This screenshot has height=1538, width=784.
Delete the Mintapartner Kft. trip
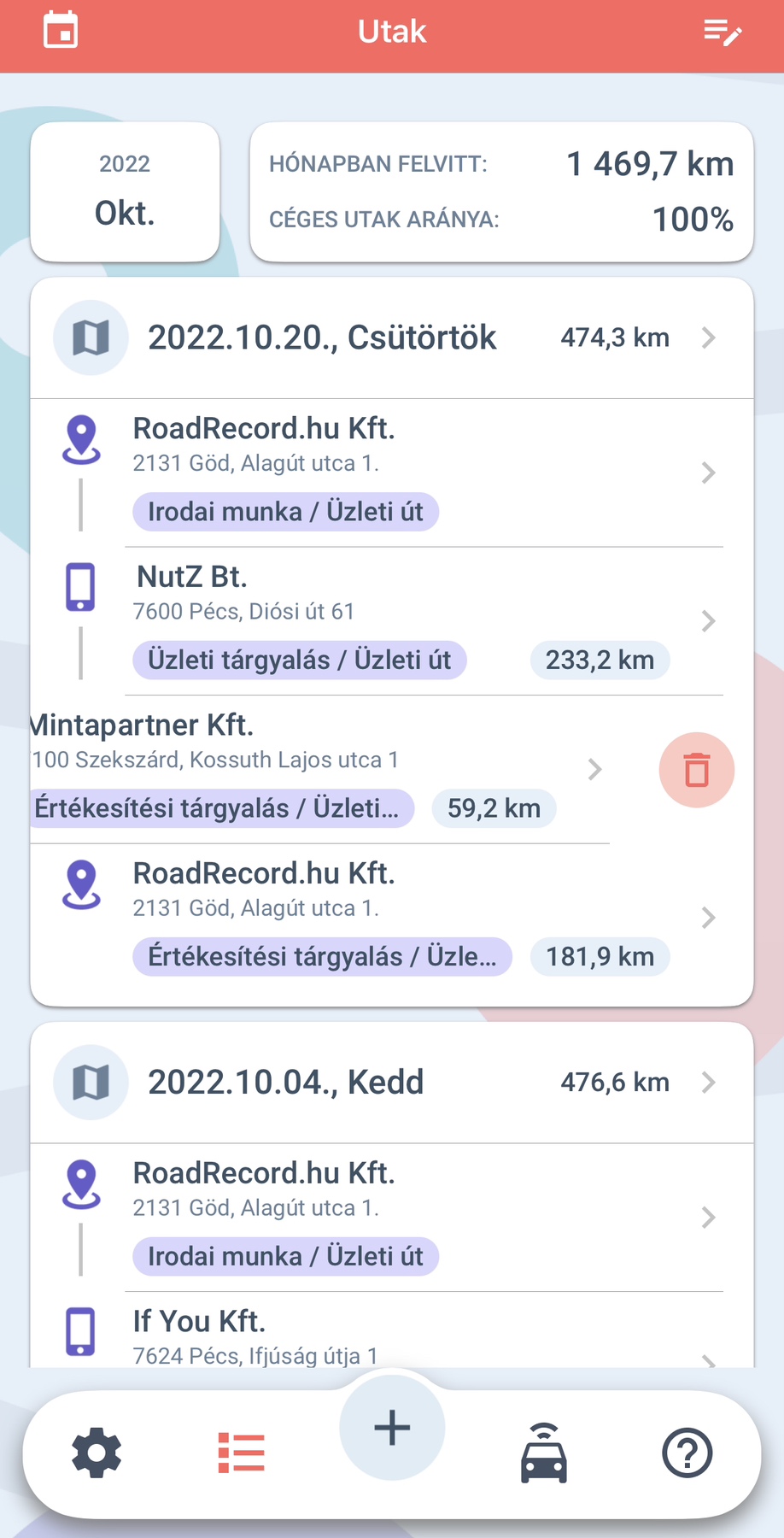697,770
